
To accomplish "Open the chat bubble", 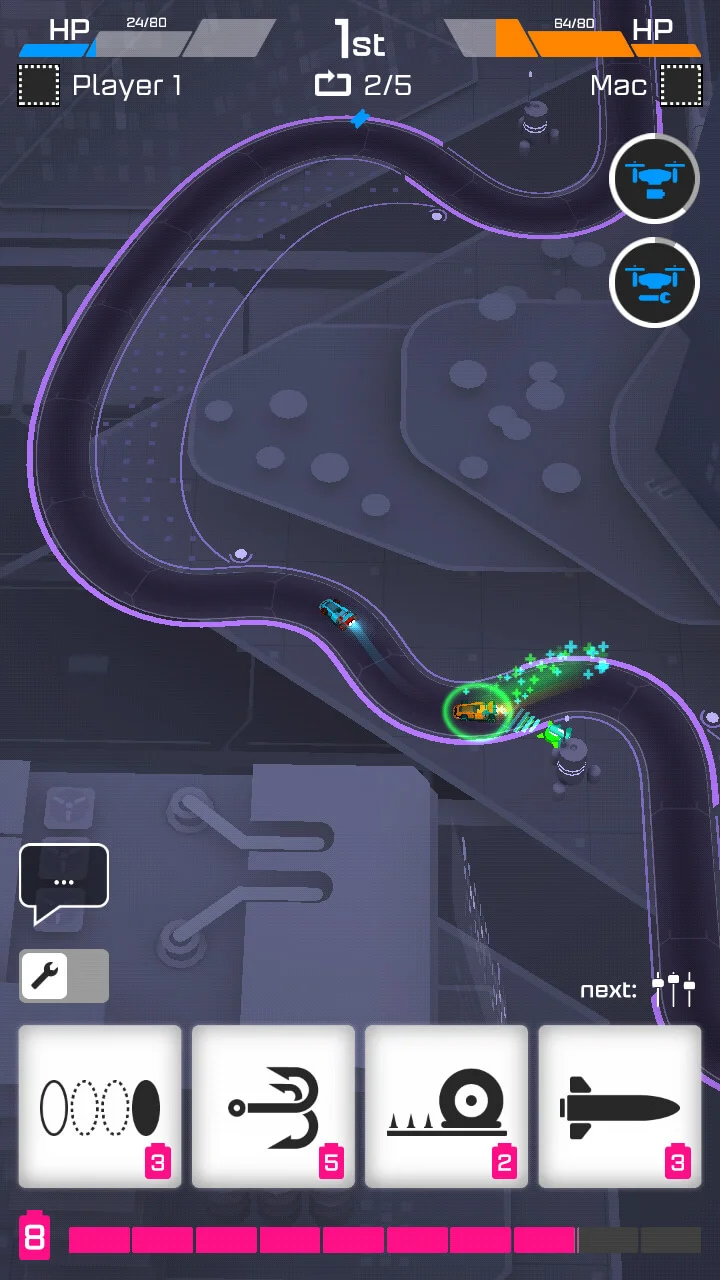I will [x=64, y=882].
